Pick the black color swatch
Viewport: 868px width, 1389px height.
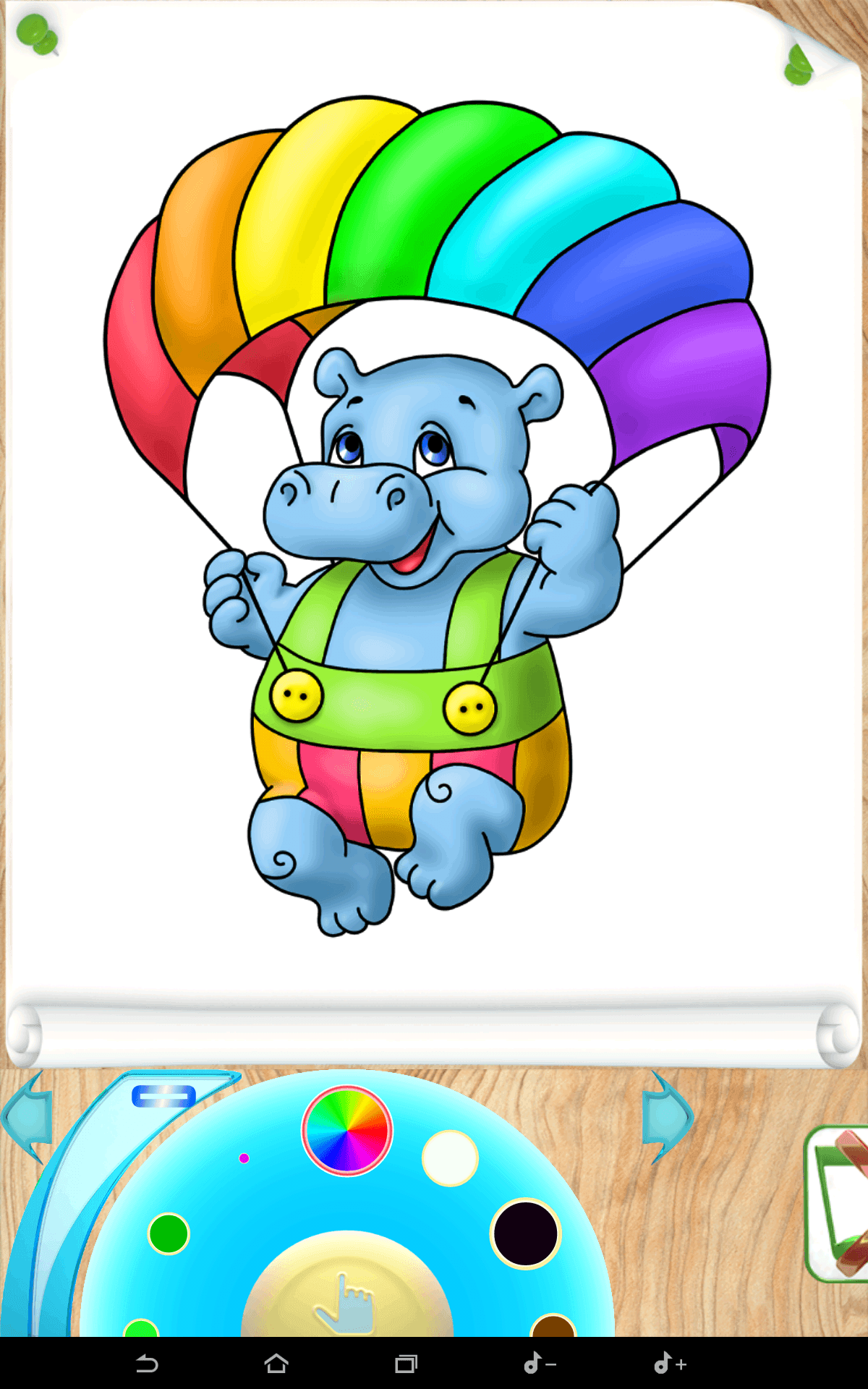pos(526,1233)
